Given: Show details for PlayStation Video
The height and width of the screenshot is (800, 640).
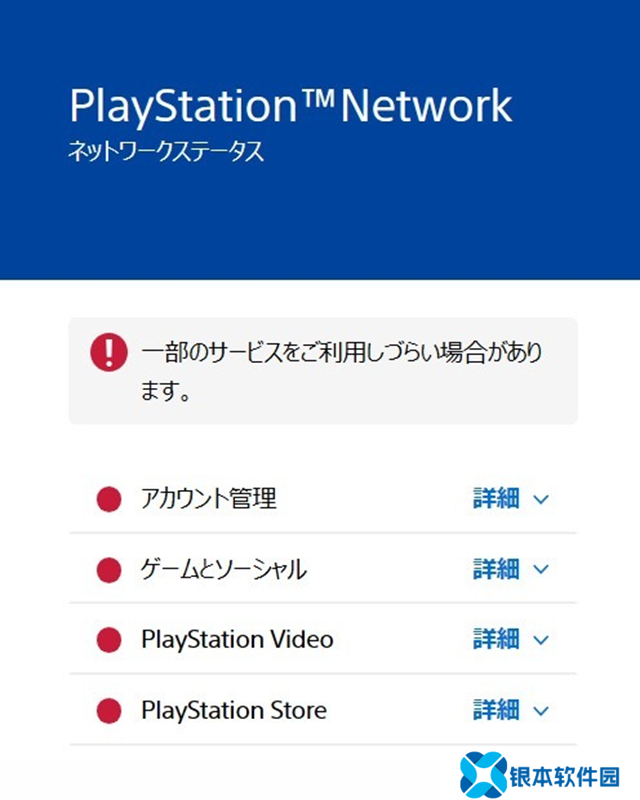Looking at the screenshot, I should click(x=510, y=639).
